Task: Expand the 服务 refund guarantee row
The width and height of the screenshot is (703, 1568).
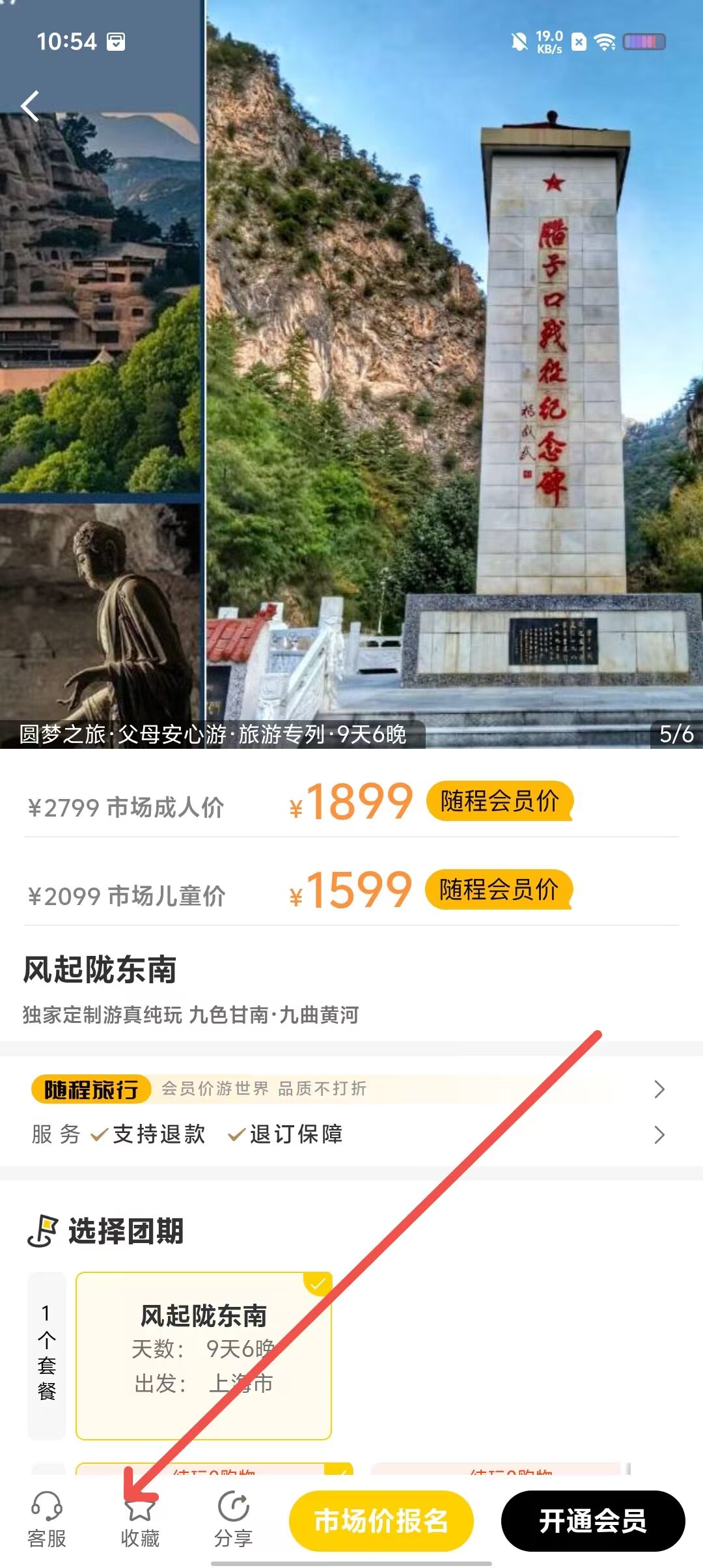Action: [351, 1134]
